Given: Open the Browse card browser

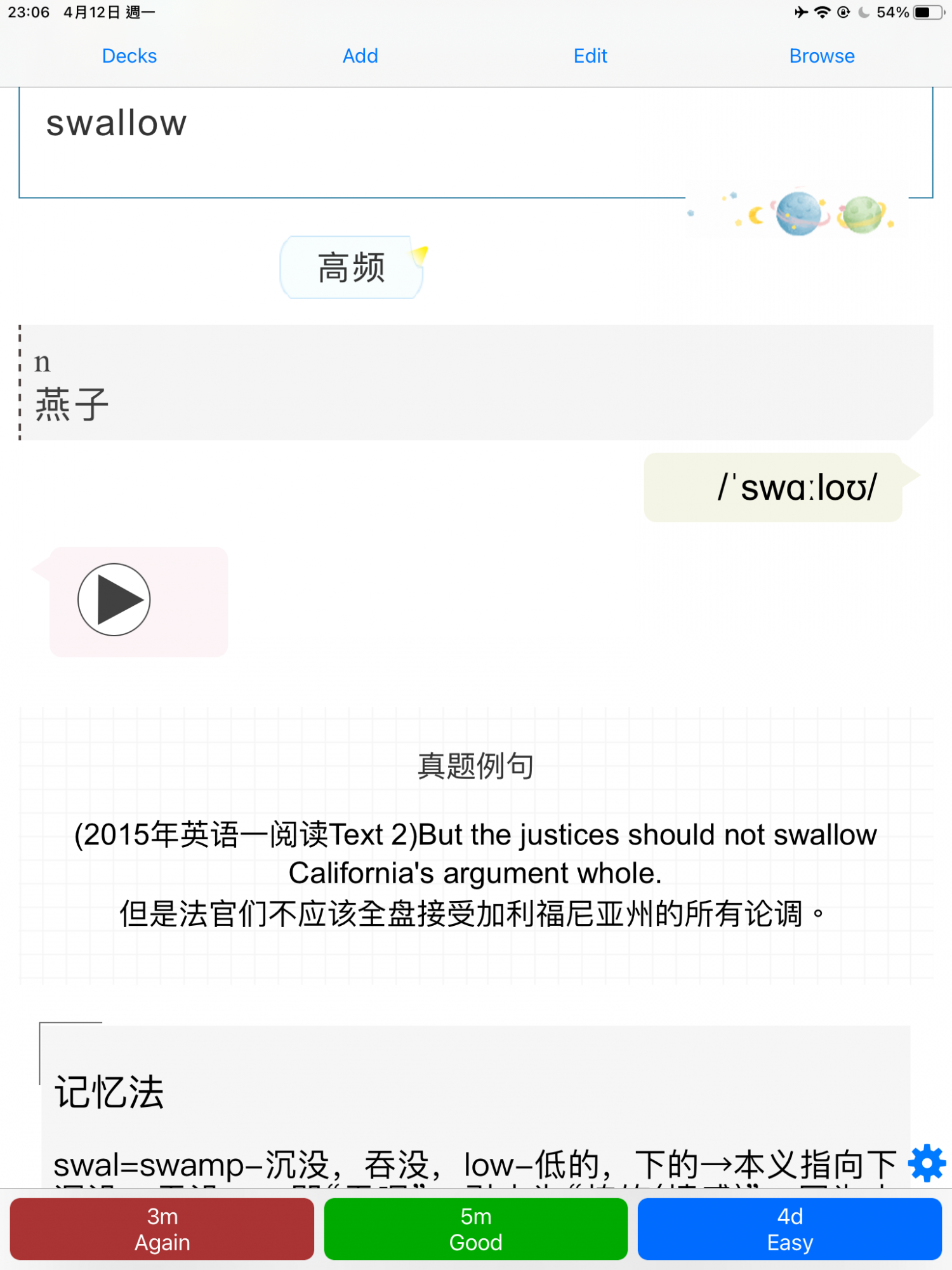Looking at the screenshot, I should point(822,56).
